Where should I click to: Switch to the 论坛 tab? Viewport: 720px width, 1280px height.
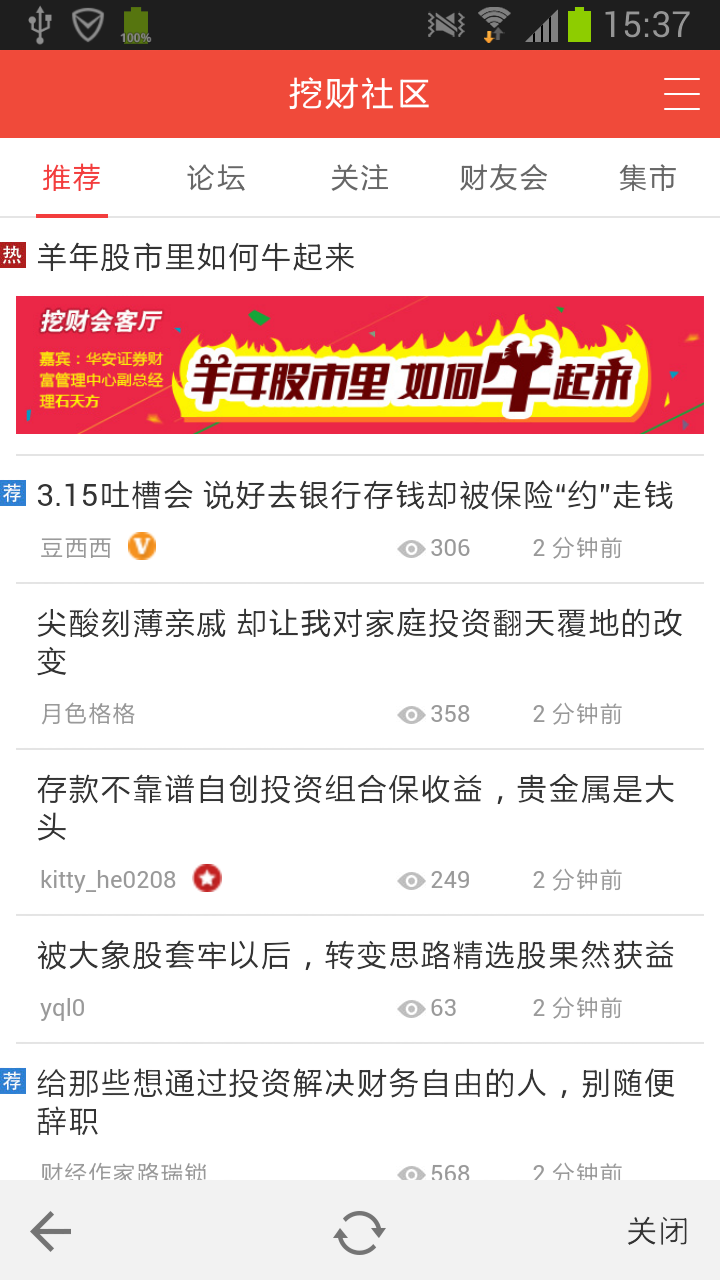(x=216, y=178)
